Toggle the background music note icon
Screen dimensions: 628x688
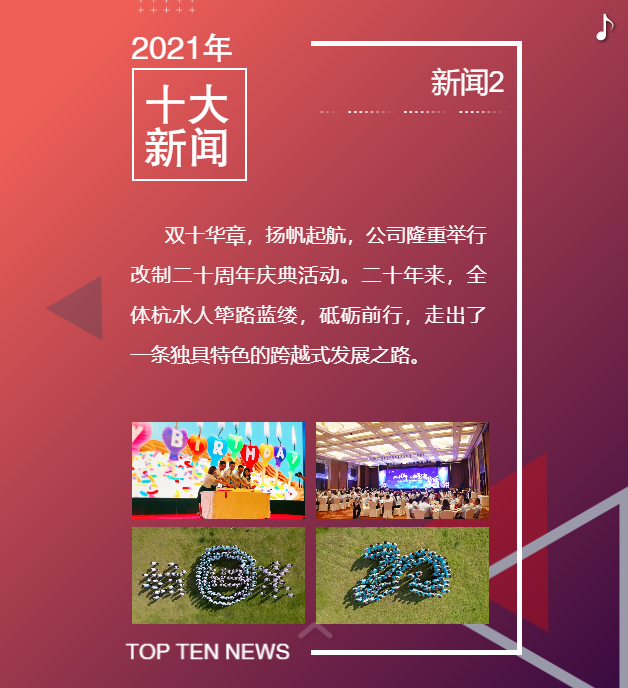click(603, 28)
